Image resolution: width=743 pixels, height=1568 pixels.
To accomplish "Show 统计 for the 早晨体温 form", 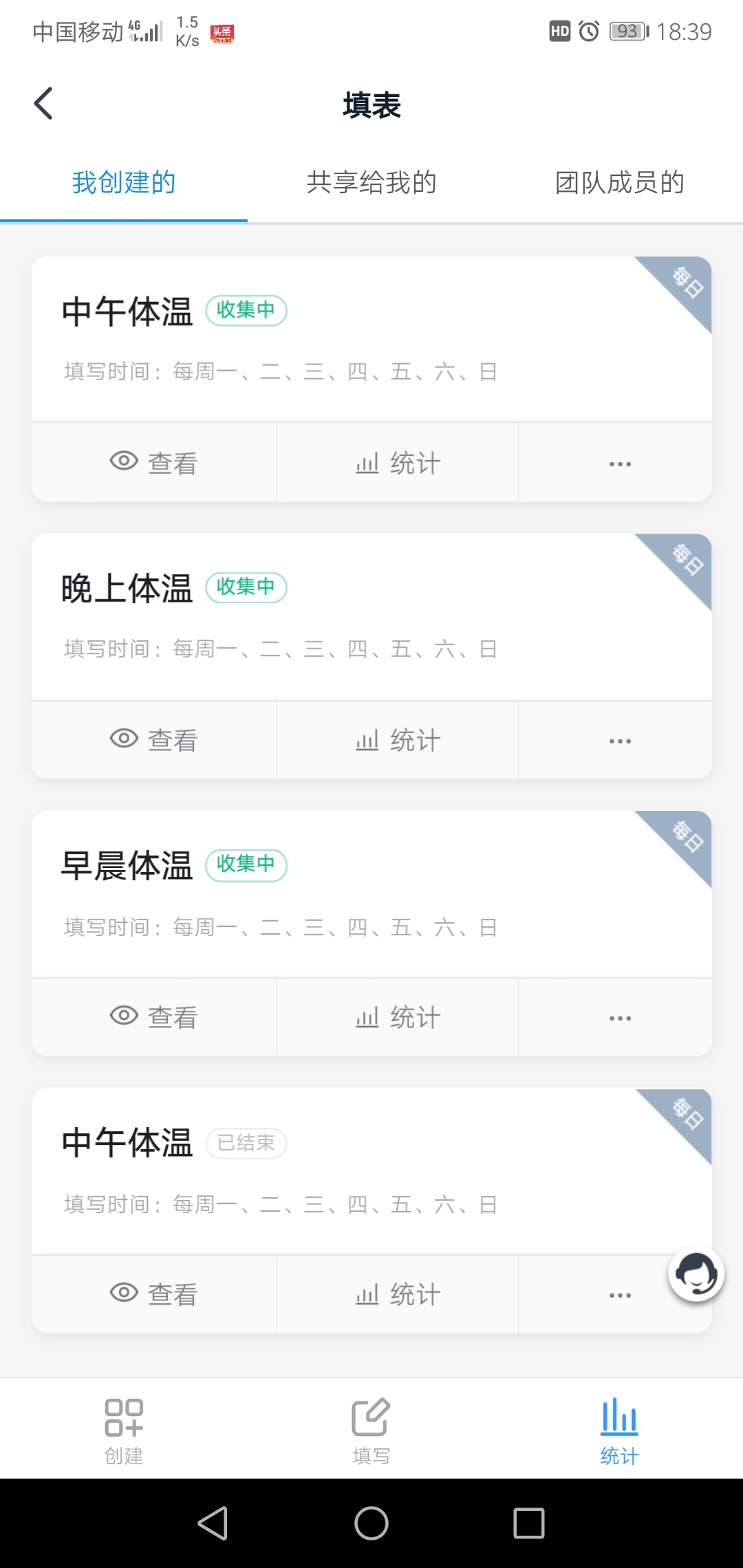I will (x=398, y=1017).
